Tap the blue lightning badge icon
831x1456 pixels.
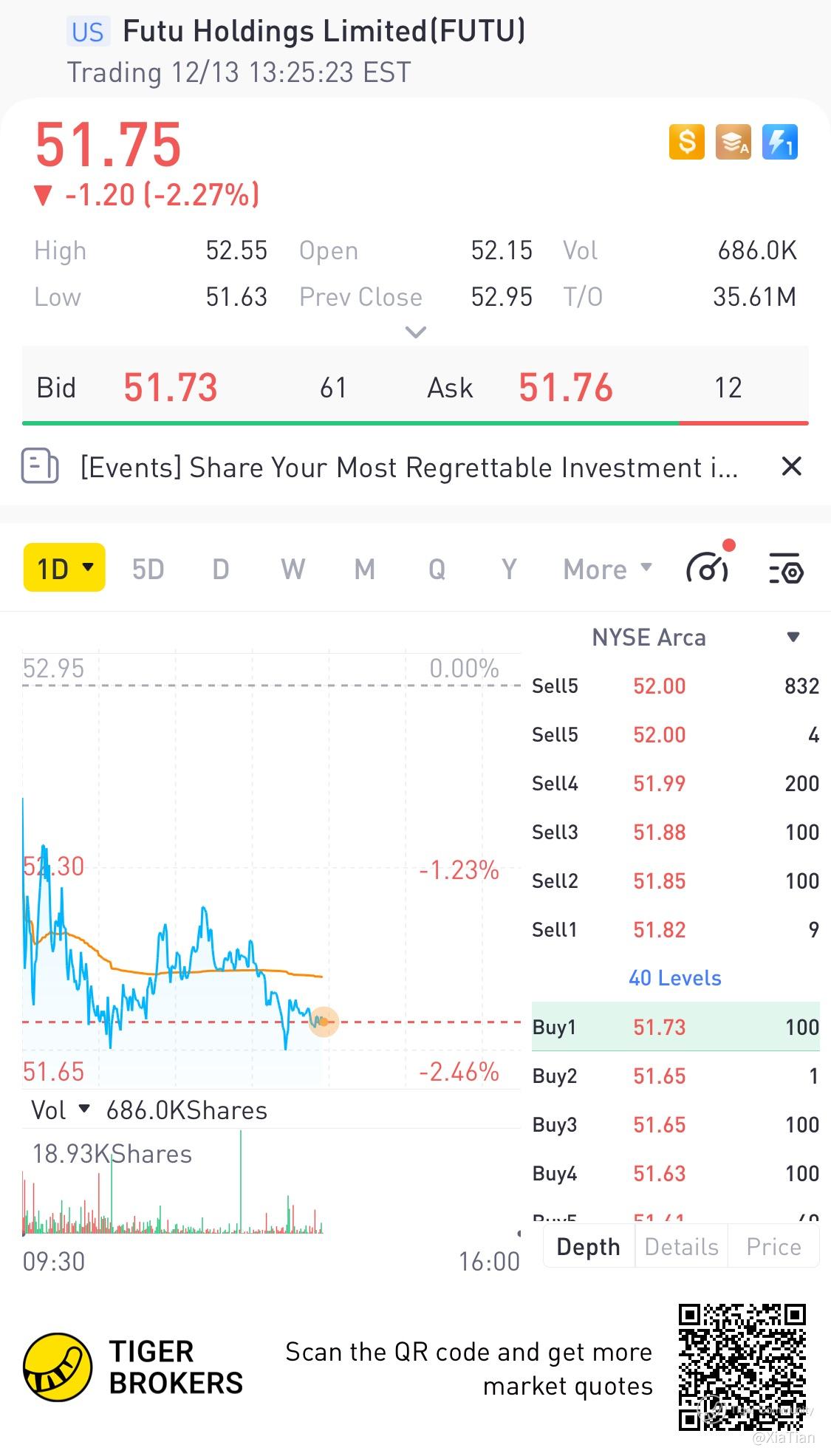(x=780, y=142)
